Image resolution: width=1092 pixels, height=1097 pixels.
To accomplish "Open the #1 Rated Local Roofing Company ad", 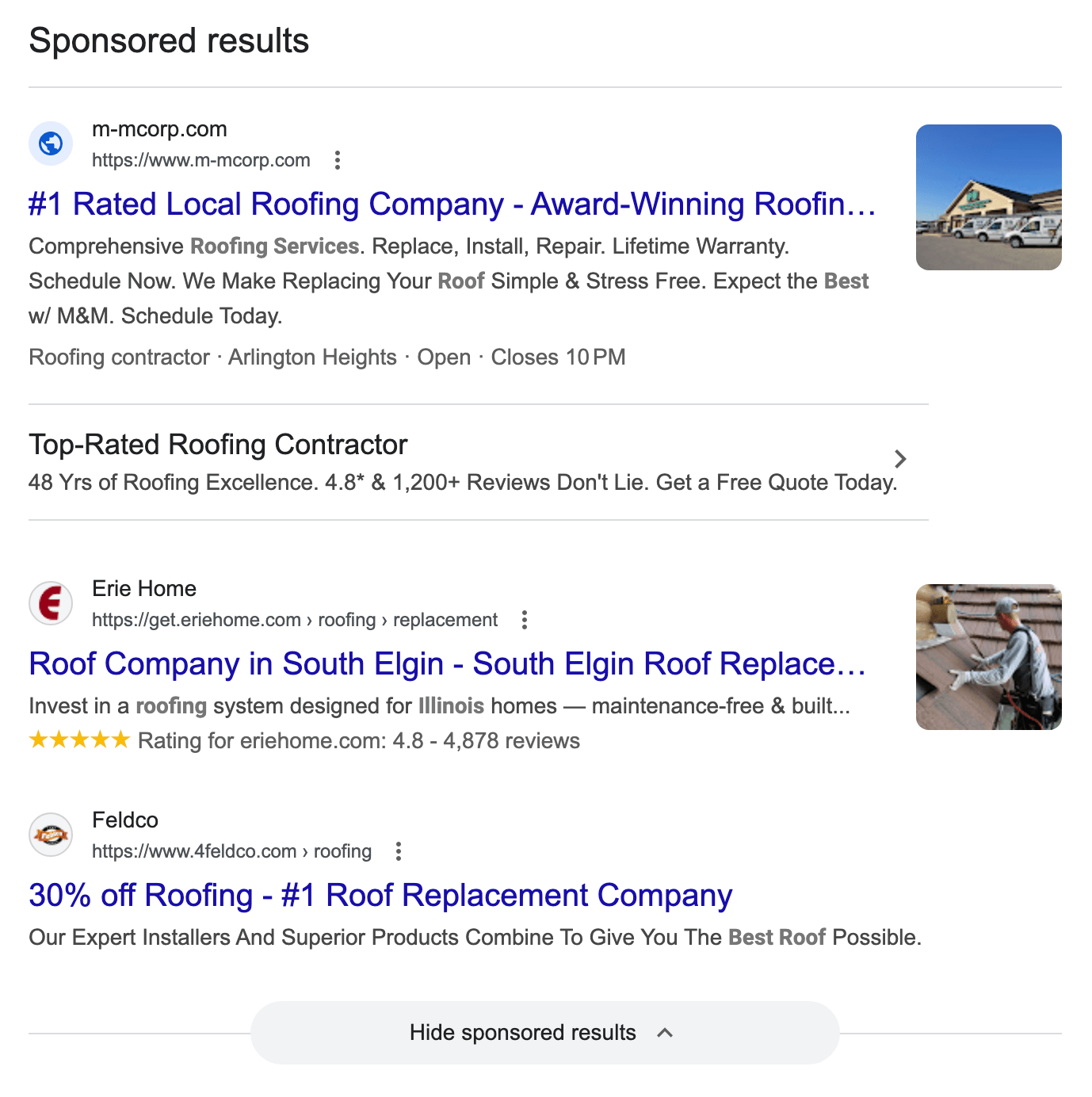I will (x=452, y=204).
